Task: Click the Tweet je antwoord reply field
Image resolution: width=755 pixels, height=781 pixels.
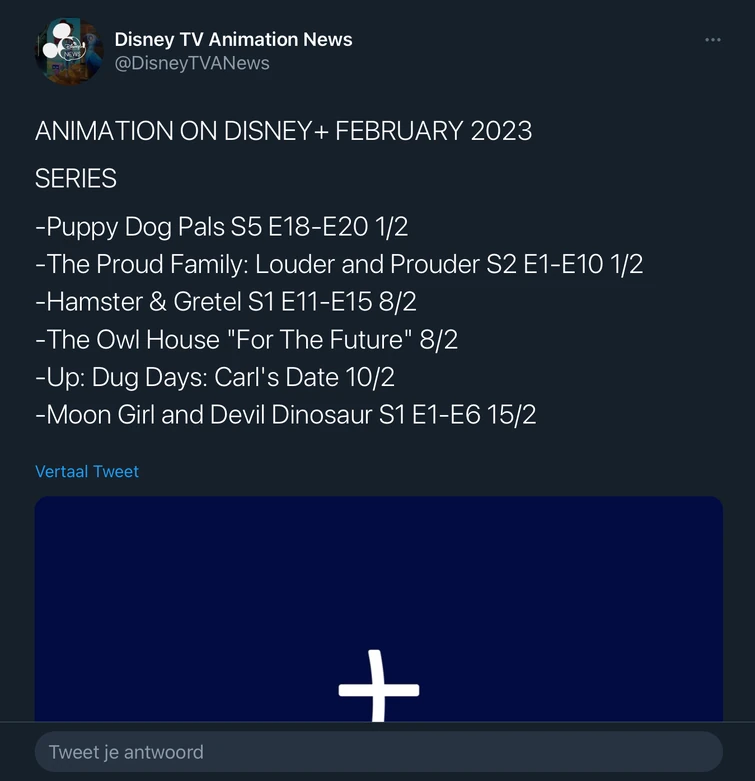Action: click(x=378, y=751)
